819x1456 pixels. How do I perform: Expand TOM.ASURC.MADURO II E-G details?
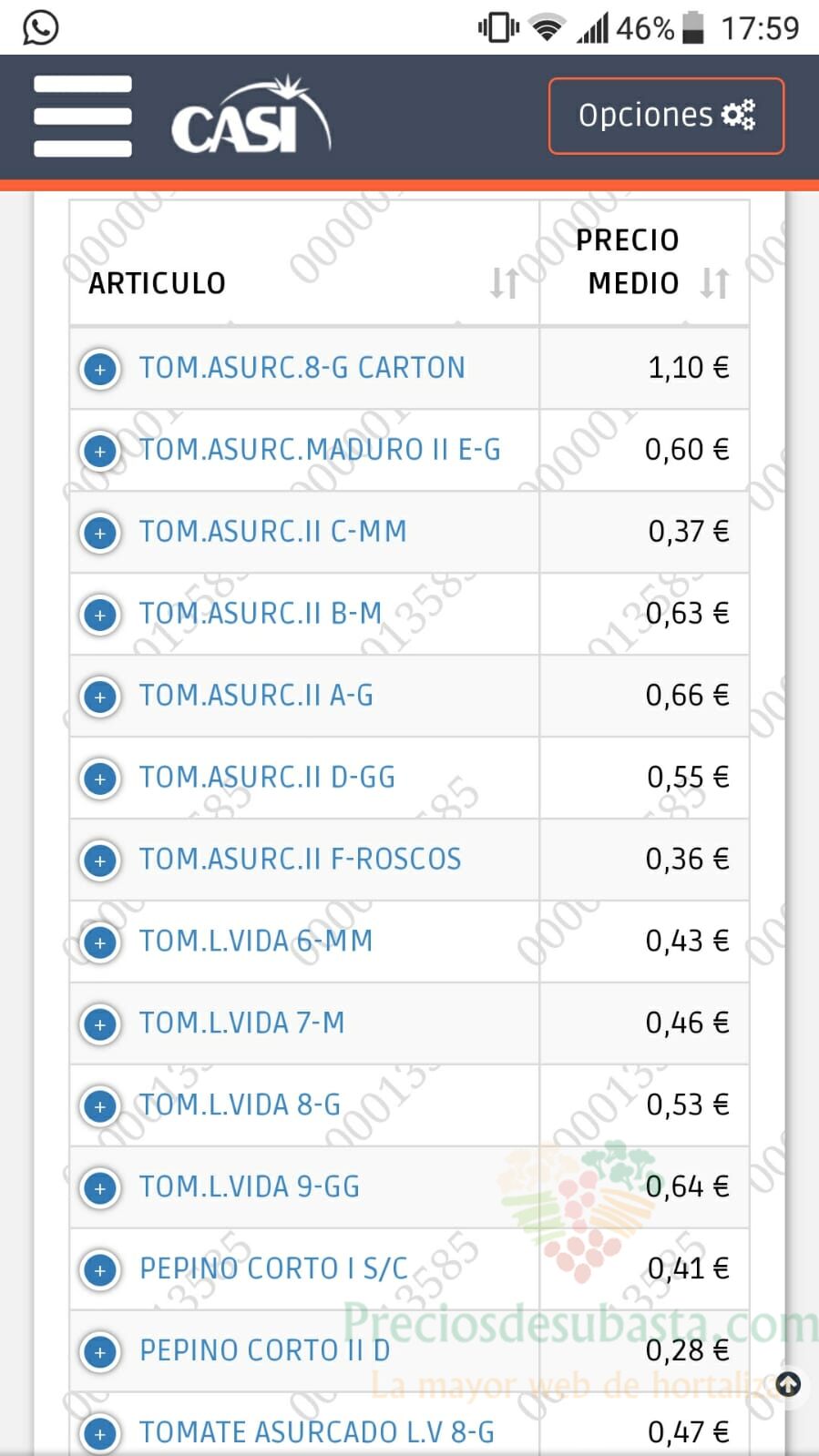click(x=100, y=451)
